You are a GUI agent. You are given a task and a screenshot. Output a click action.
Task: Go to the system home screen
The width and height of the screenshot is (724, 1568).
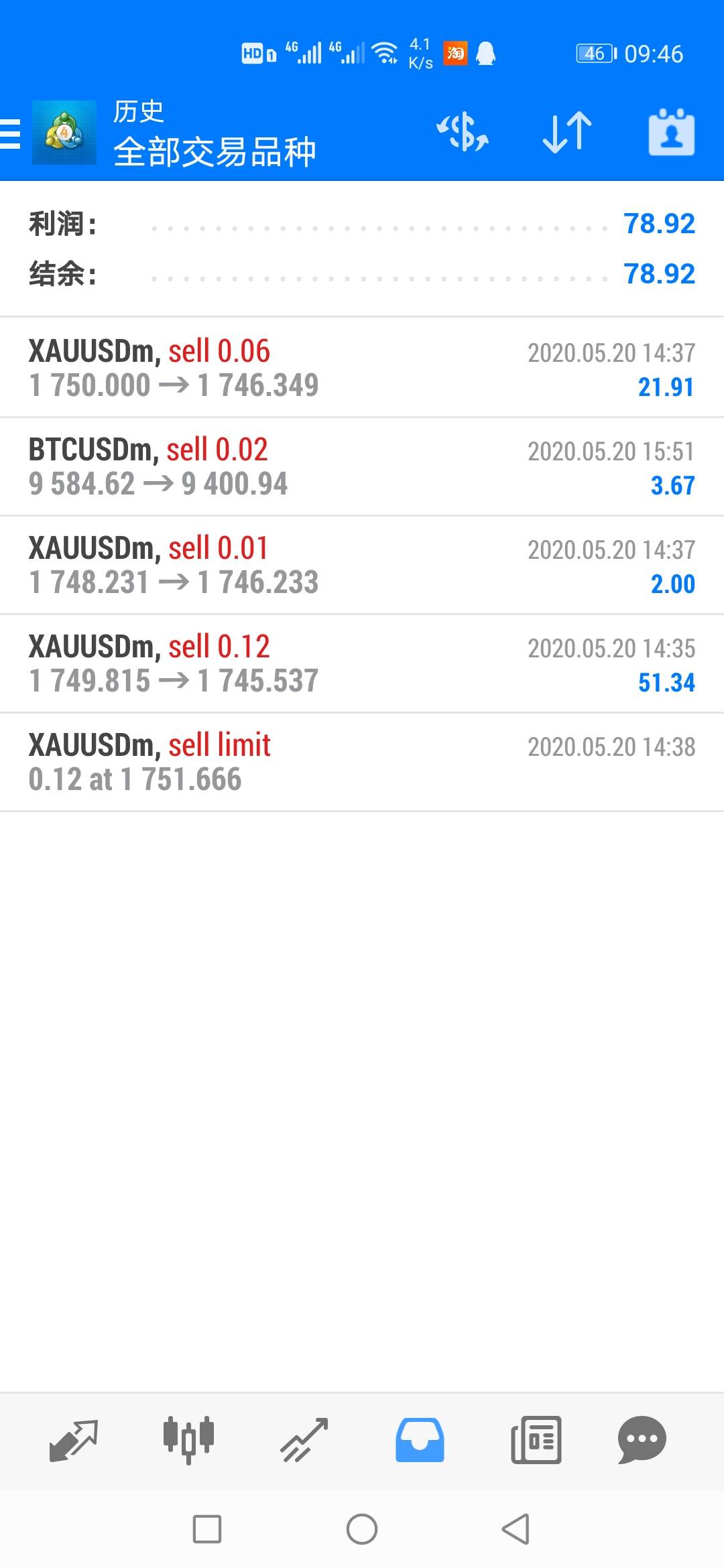[362, 1529]
